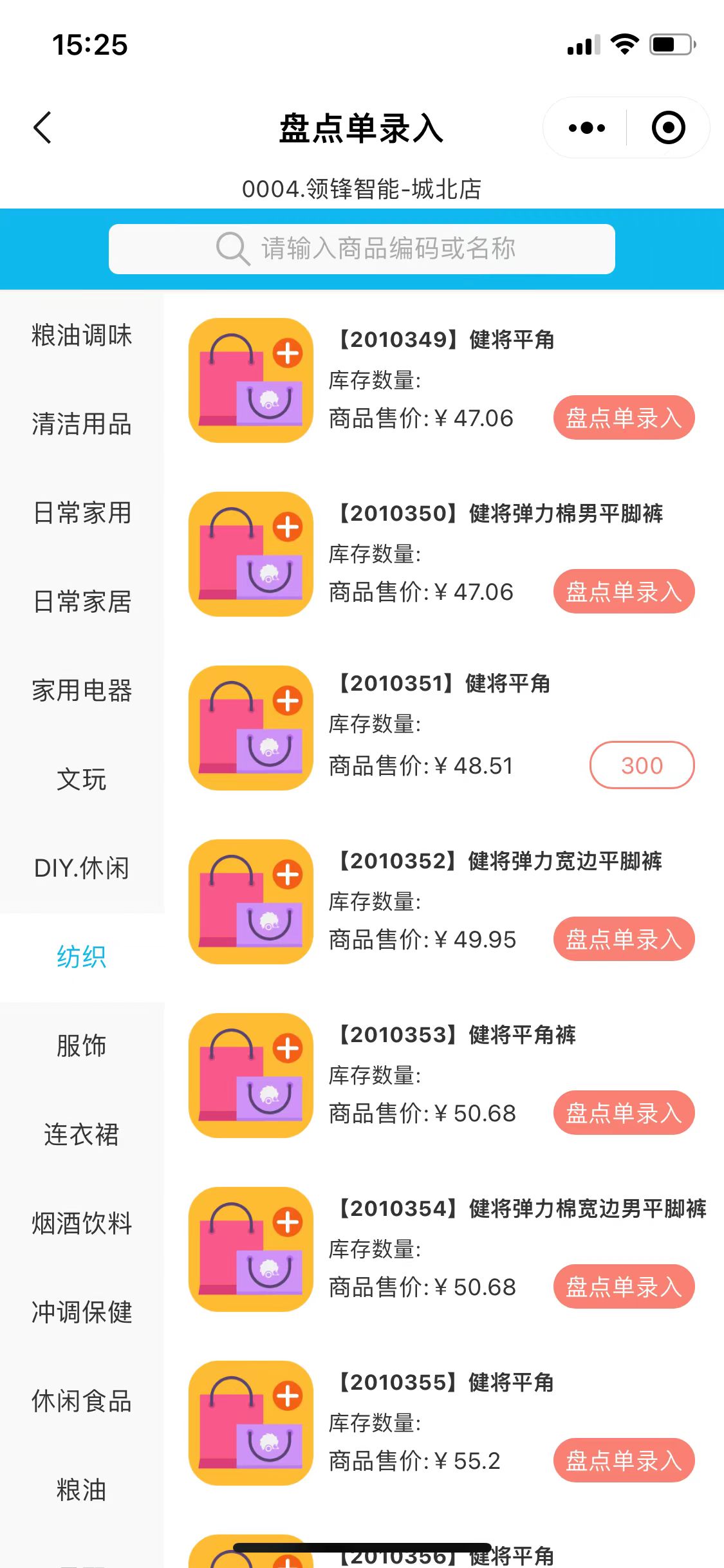This screenshot has width=724, height=1568.
Task: Select the 清洁用品 category
Action: coord(82,424)
